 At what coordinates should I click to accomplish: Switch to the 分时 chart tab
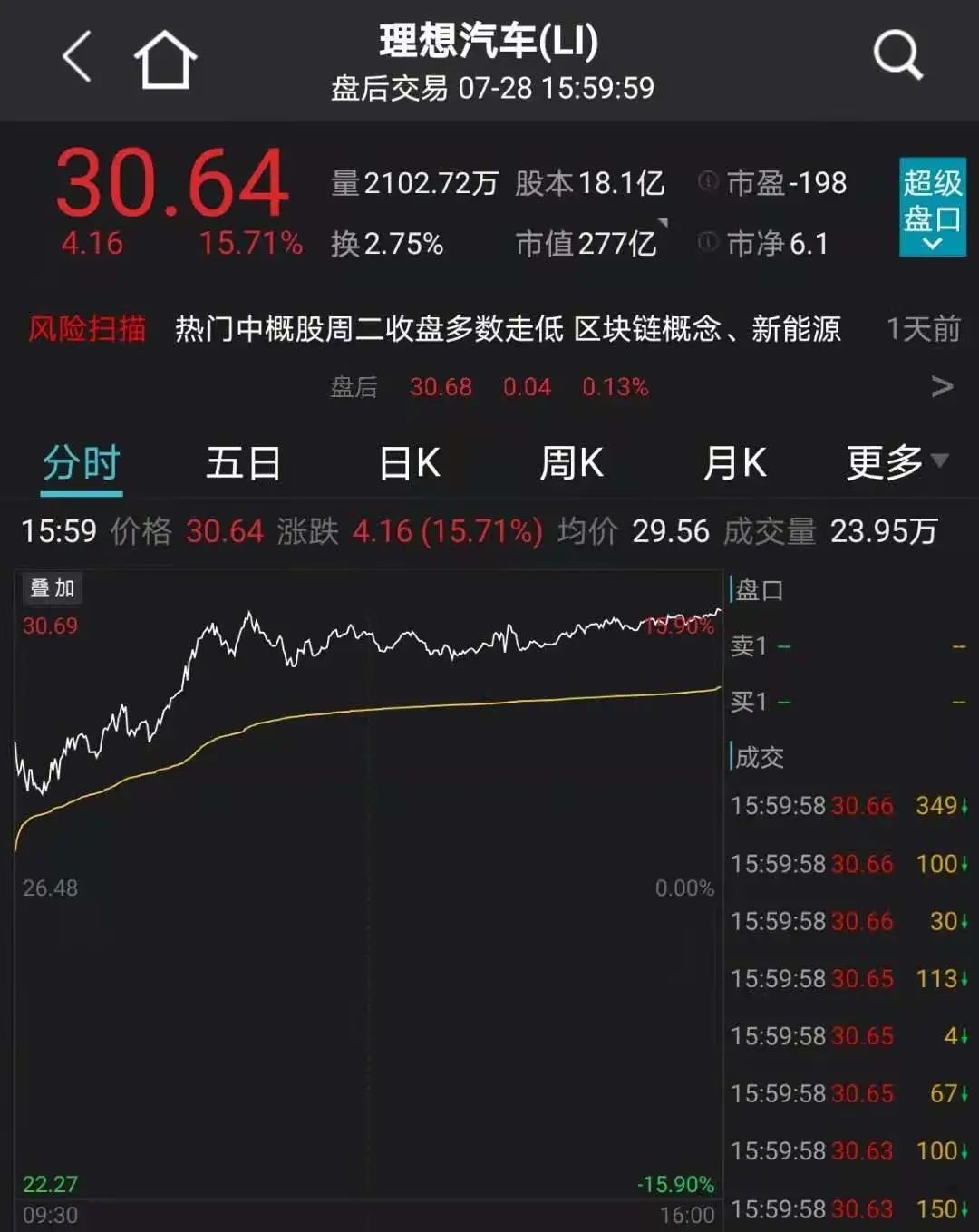tap(81, 463)
